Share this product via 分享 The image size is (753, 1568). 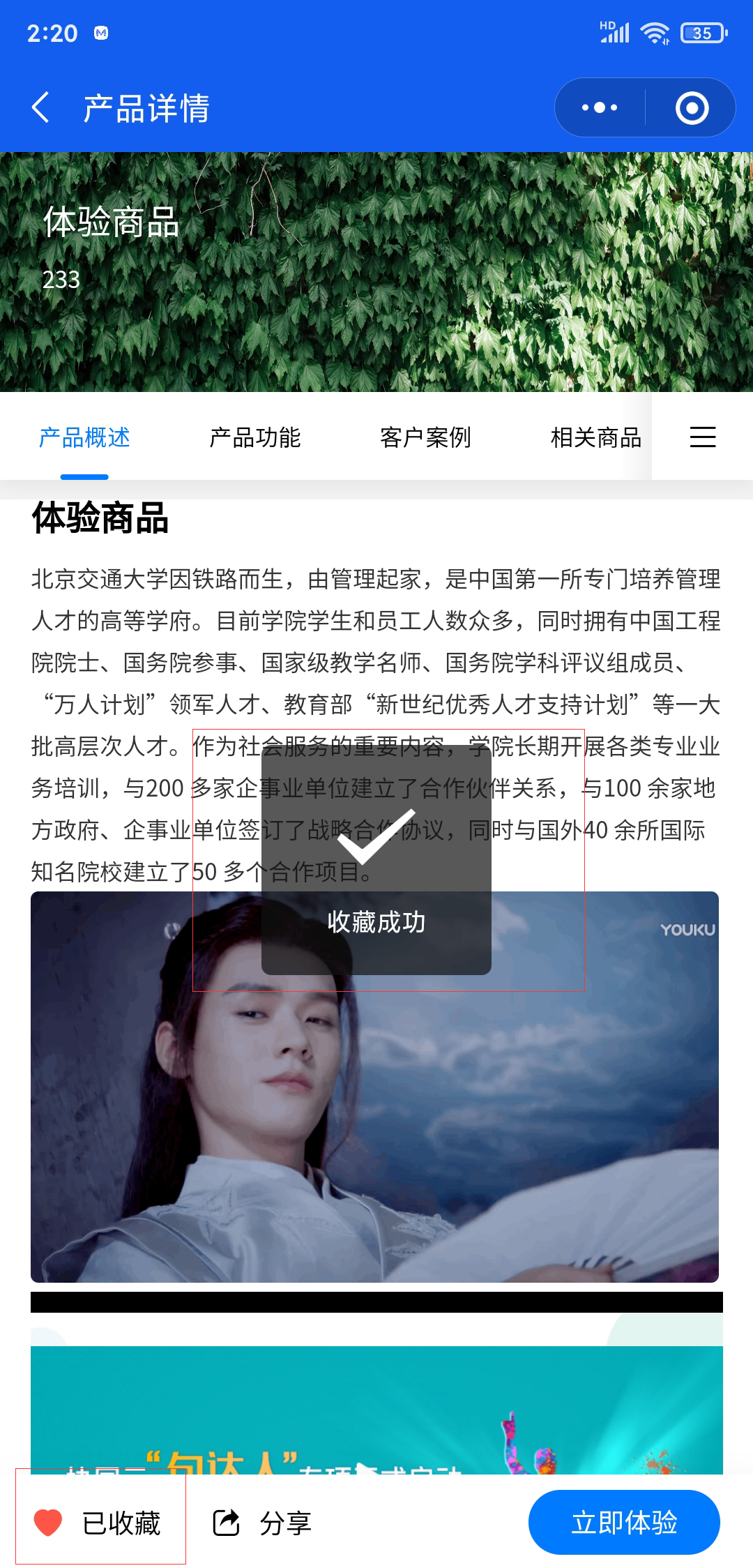pyautogui.click(x=262, y=1522)
